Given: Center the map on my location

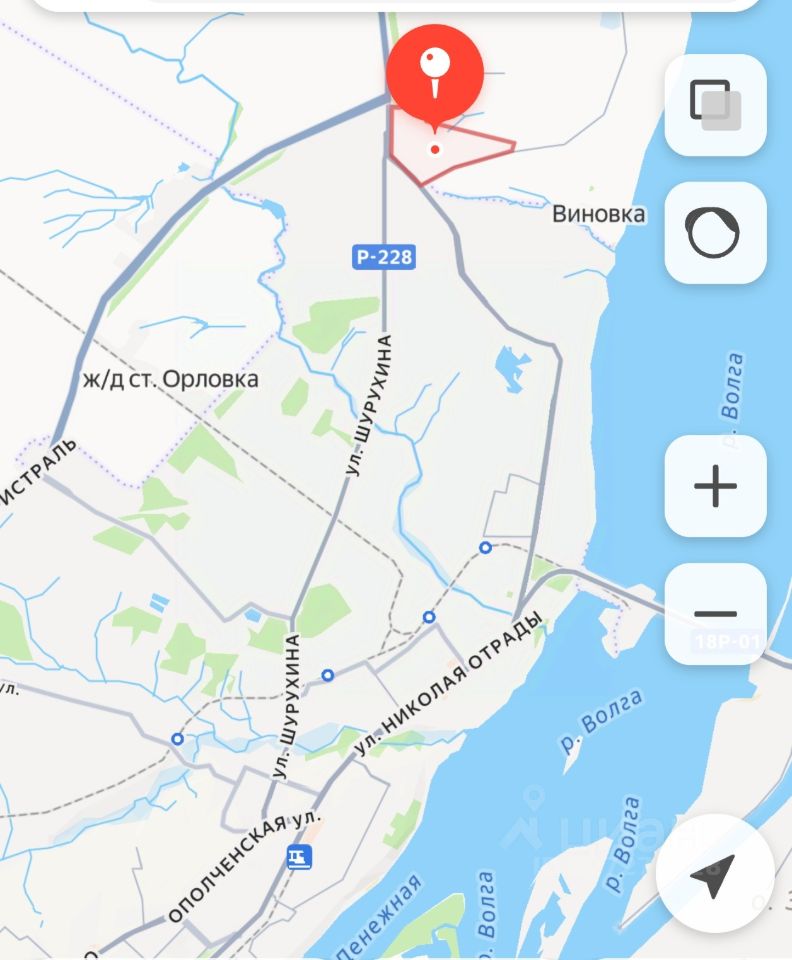Looking at the screenshot, I should coord(714,874).
